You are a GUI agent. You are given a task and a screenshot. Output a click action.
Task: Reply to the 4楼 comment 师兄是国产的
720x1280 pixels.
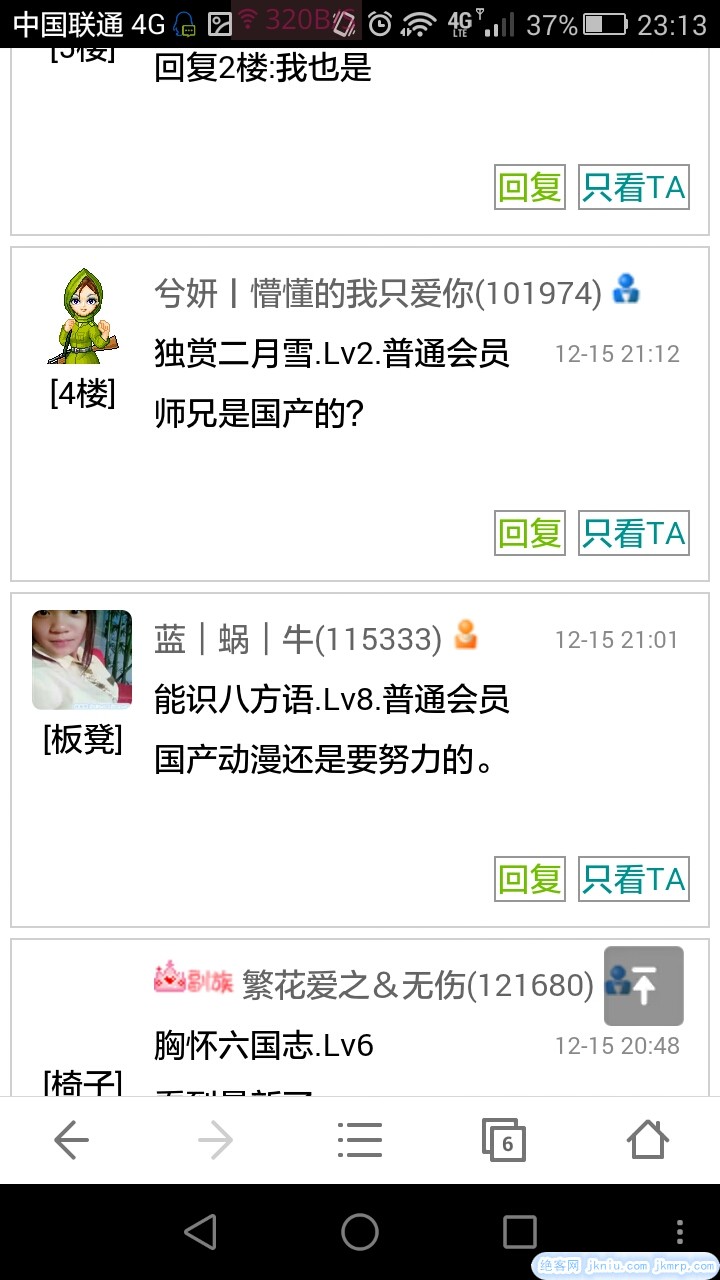(530, 533)
